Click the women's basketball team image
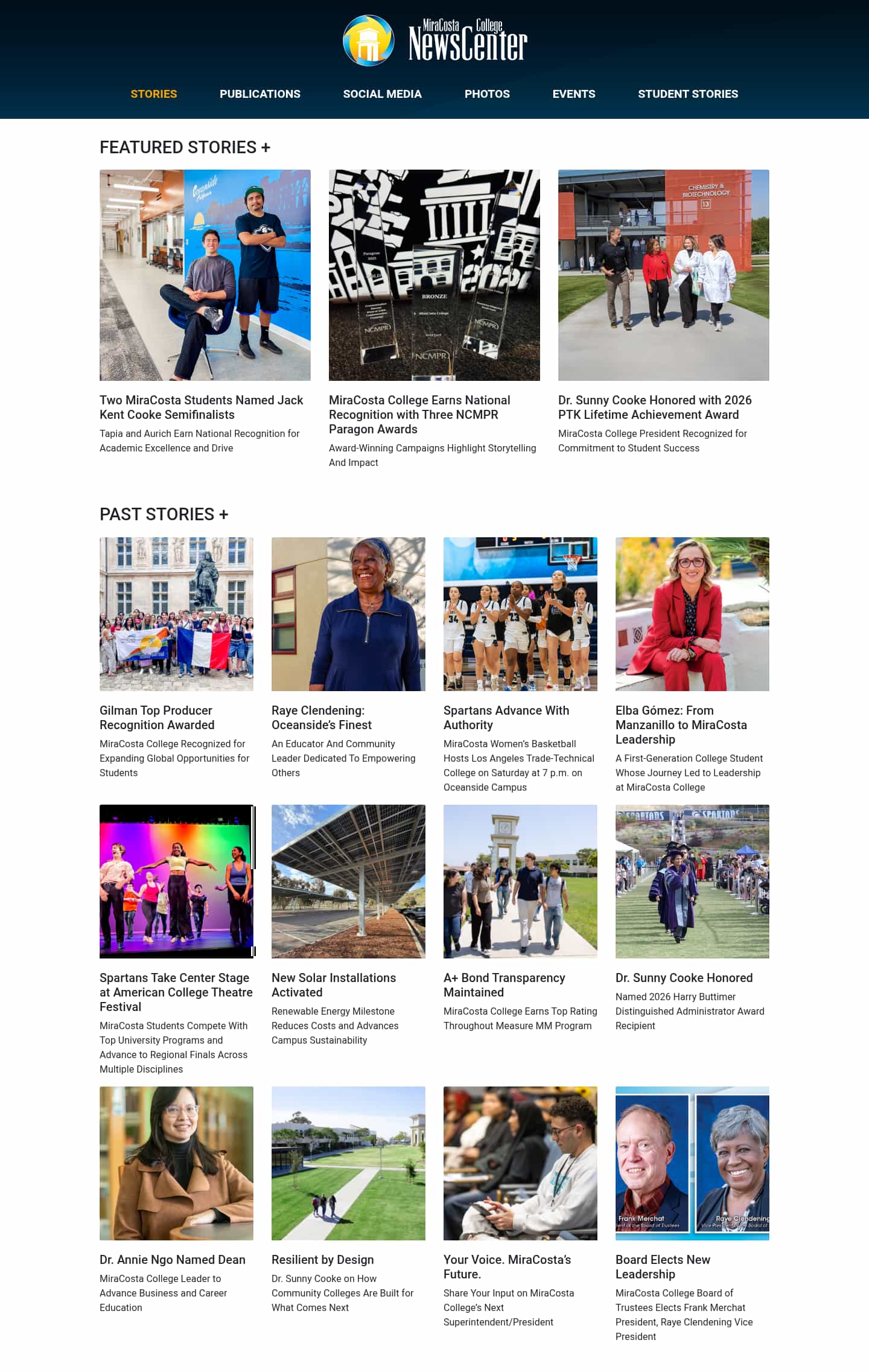Image resolution: width=869 pixels, height=1372 pixels. [520, 613]
